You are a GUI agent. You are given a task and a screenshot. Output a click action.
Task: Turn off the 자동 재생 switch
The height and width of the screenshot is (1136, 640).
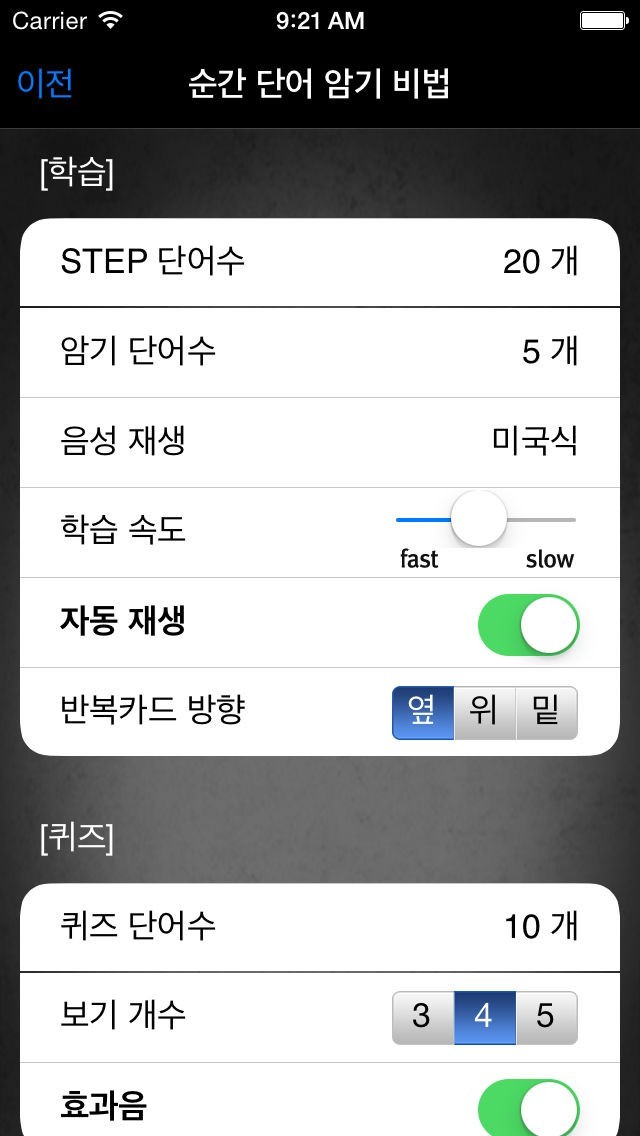(528, 625)
